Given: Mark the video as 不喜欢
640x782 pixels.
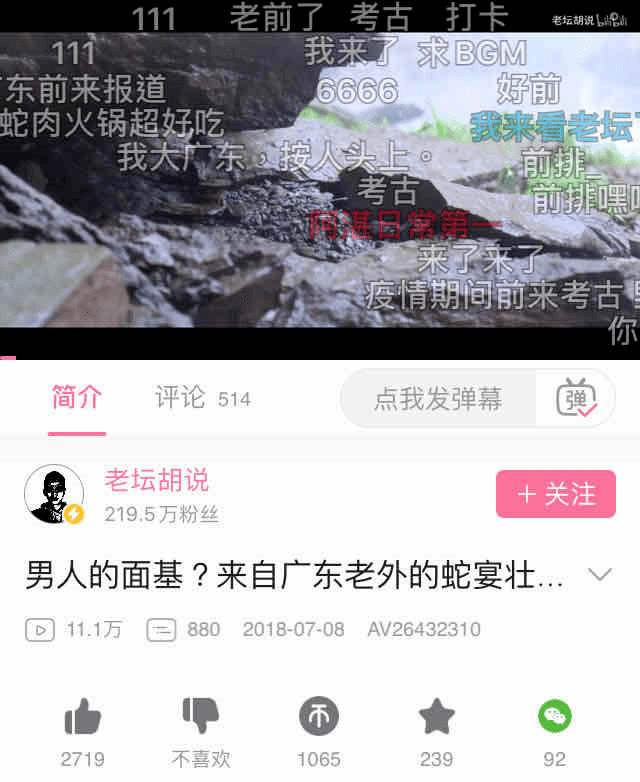Looking at the screenshot, I should pos(201,717).
